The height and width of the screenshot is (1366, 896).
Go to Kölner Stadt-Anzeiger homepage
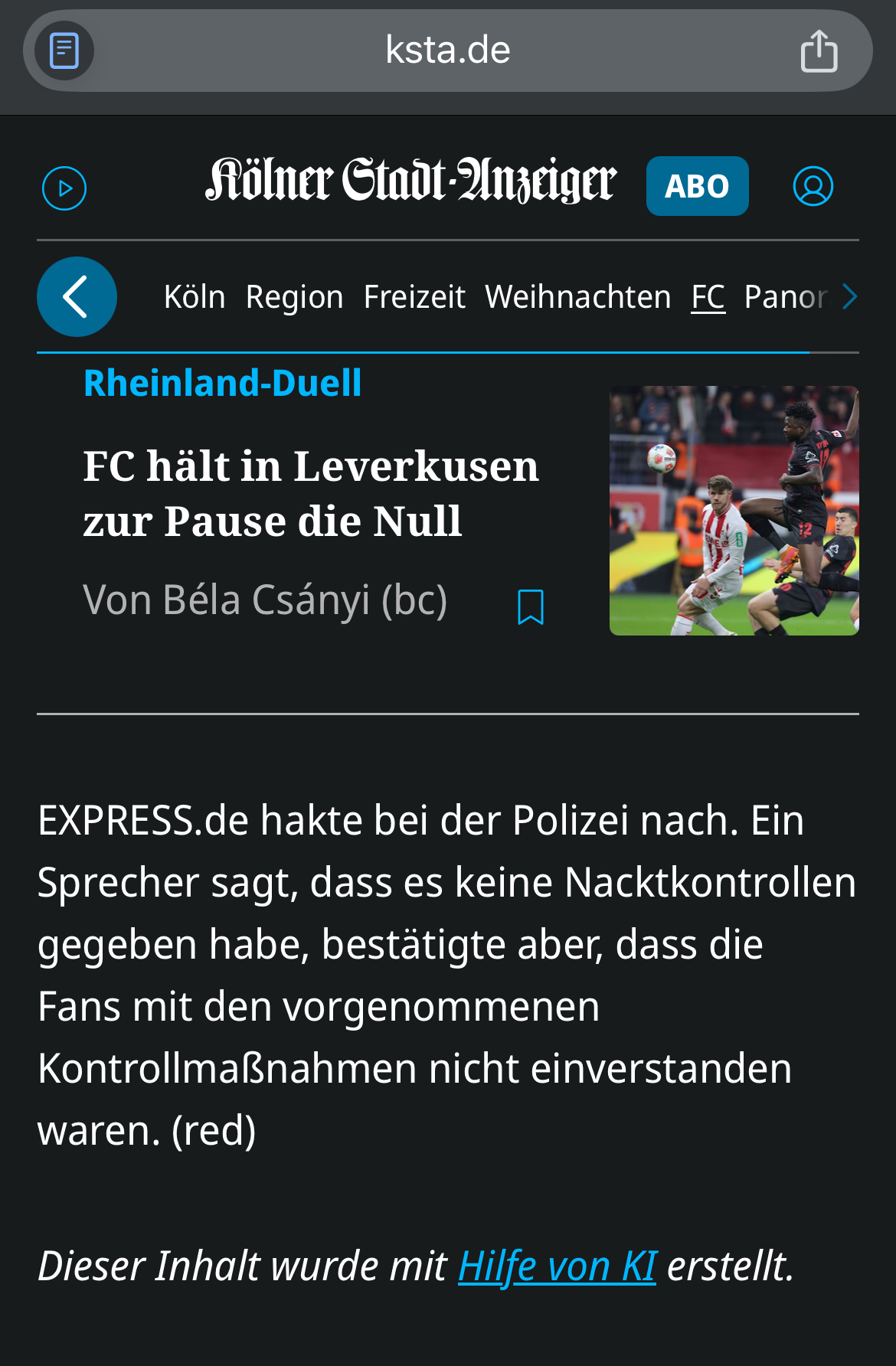click(410, 182)
